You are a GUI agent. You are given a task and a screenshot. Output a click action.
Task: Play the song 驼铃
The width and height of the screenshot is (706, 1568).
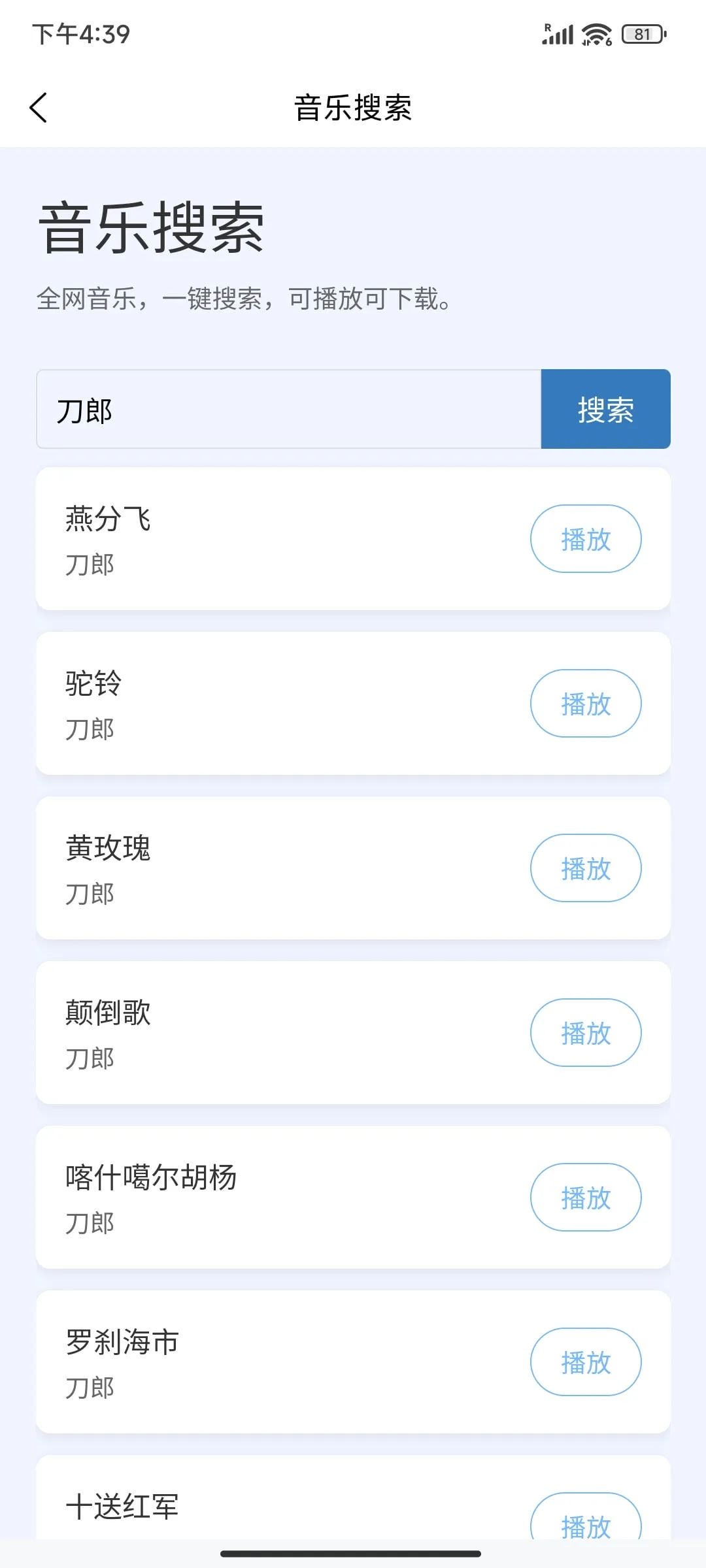585,704
